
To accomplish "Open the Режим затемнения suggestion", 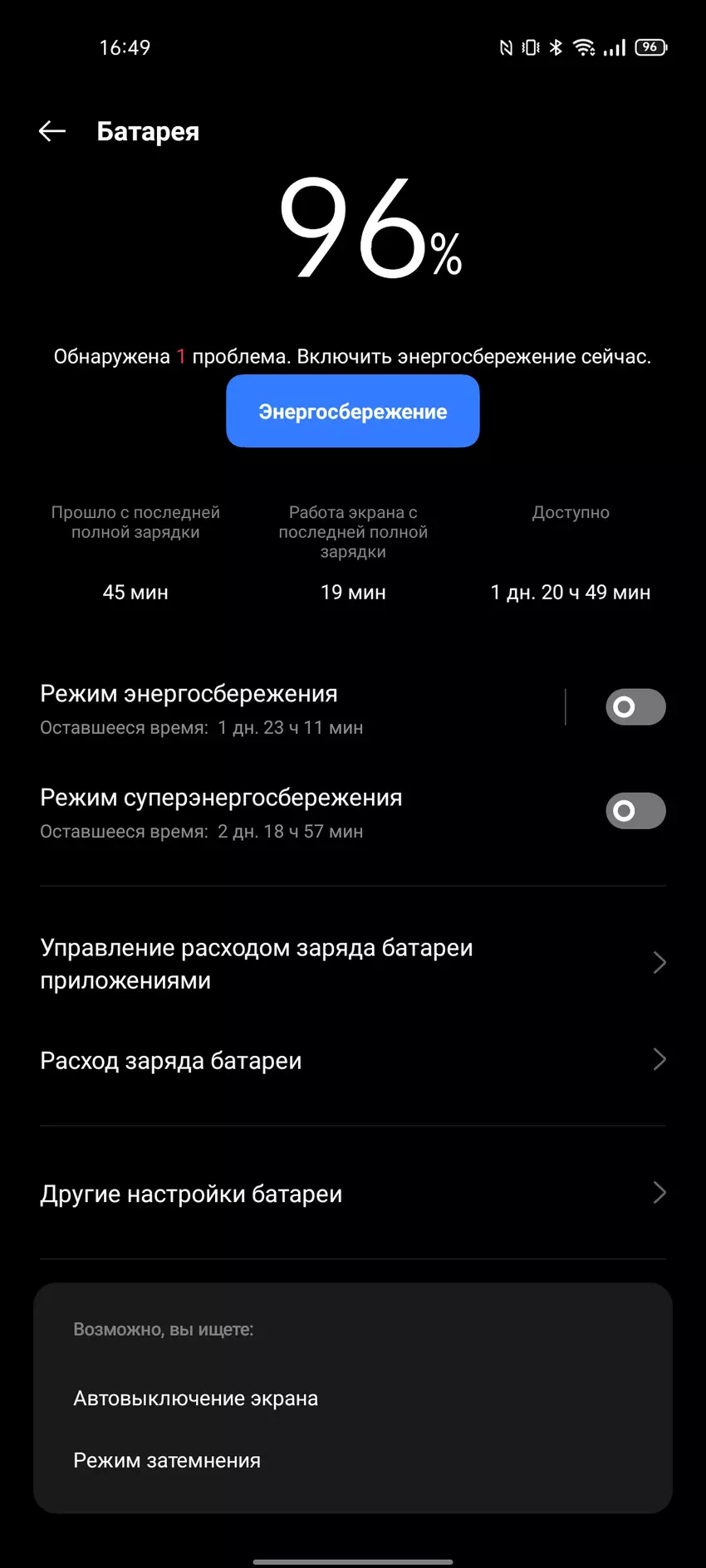I will (167, 1461).
